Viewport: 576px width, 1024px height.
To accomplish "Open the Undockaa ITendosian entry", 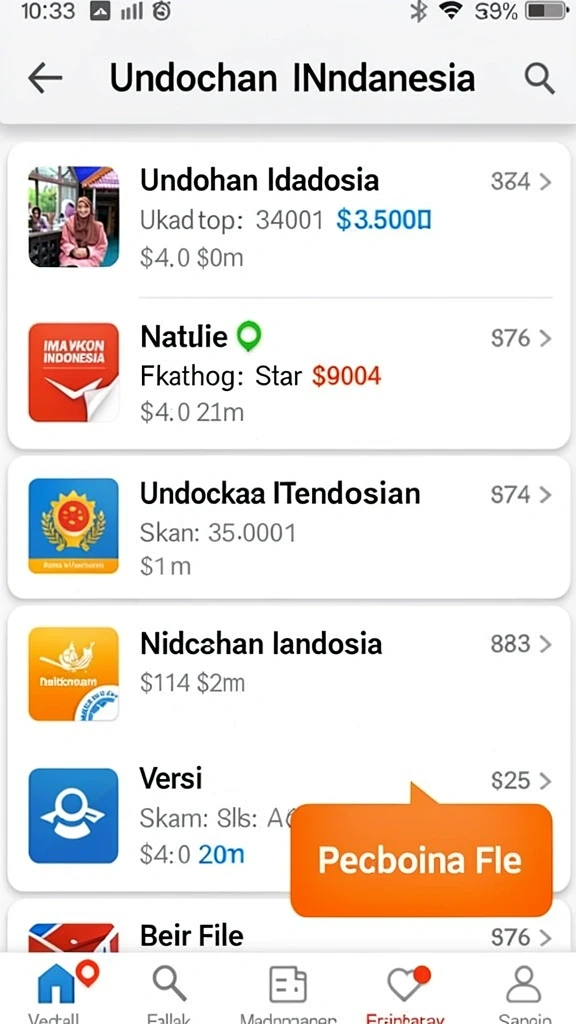I will point(289,527).
